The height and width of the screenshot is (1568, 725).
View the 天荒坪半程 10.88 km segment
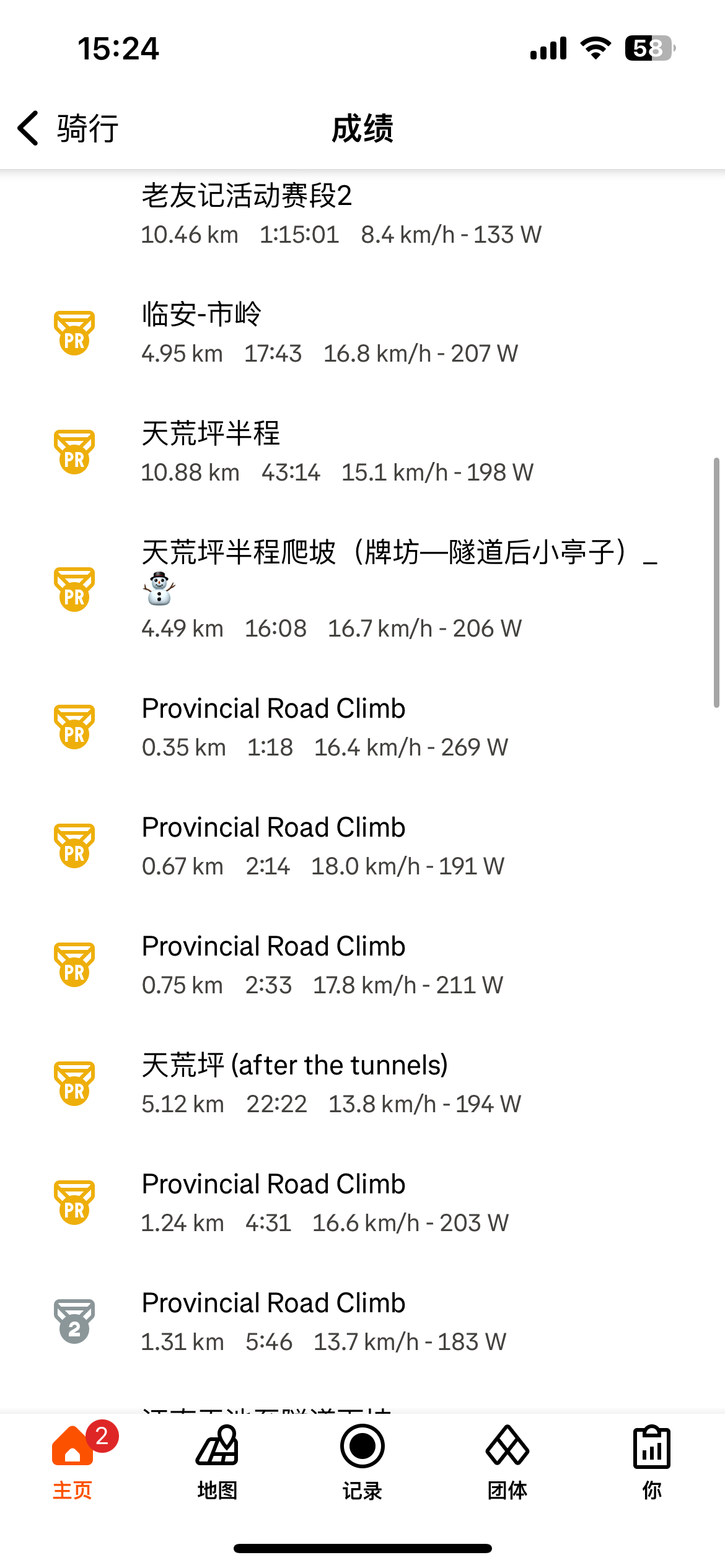coord(362,452)
